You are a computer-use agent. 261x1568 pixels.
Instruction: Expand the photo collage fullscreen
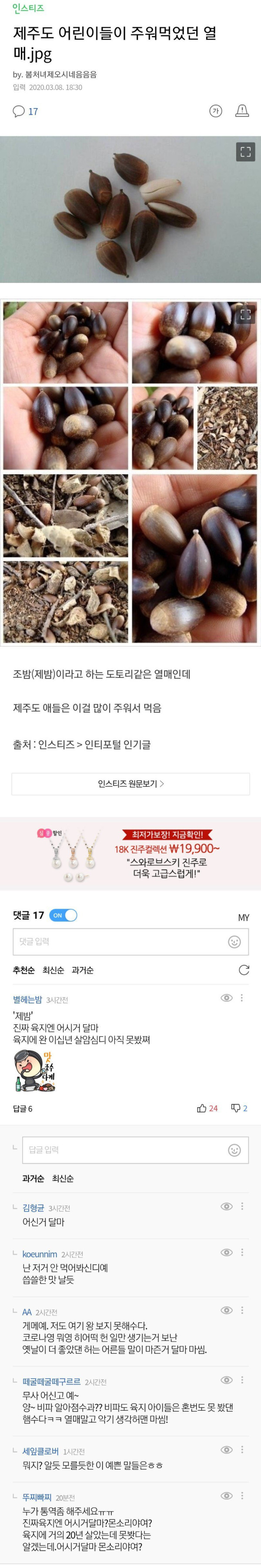[245, 315]
